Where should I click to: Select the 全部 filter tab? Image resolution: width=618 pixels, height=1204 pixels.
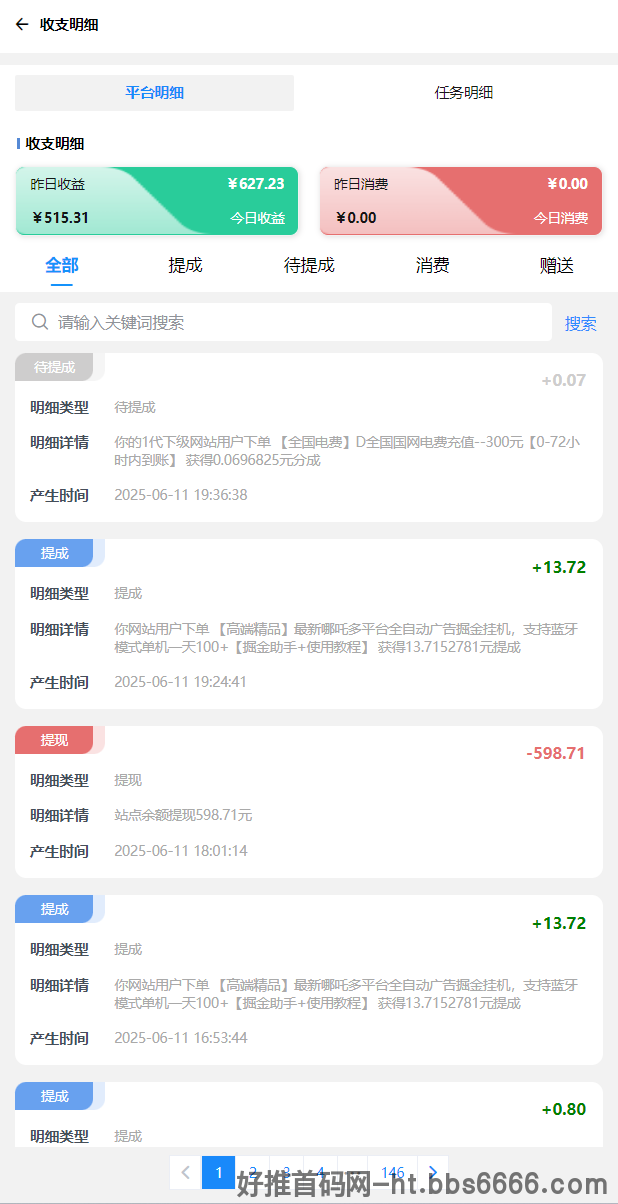click(62, 266)
